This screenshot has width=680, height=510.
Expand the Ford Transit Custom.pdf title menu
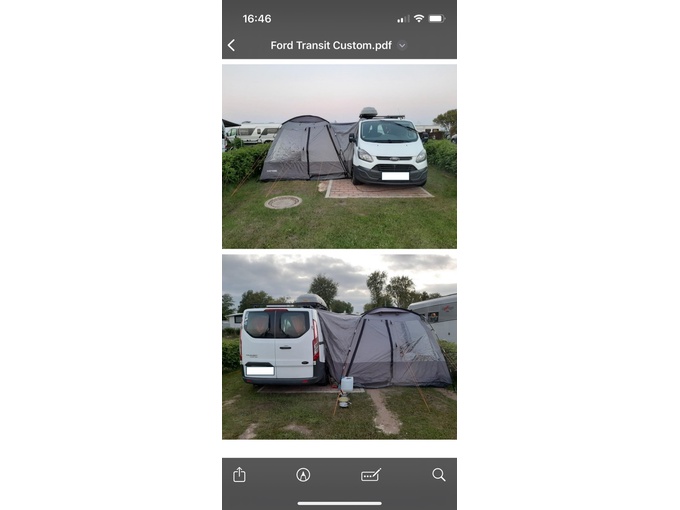(402, 45)
